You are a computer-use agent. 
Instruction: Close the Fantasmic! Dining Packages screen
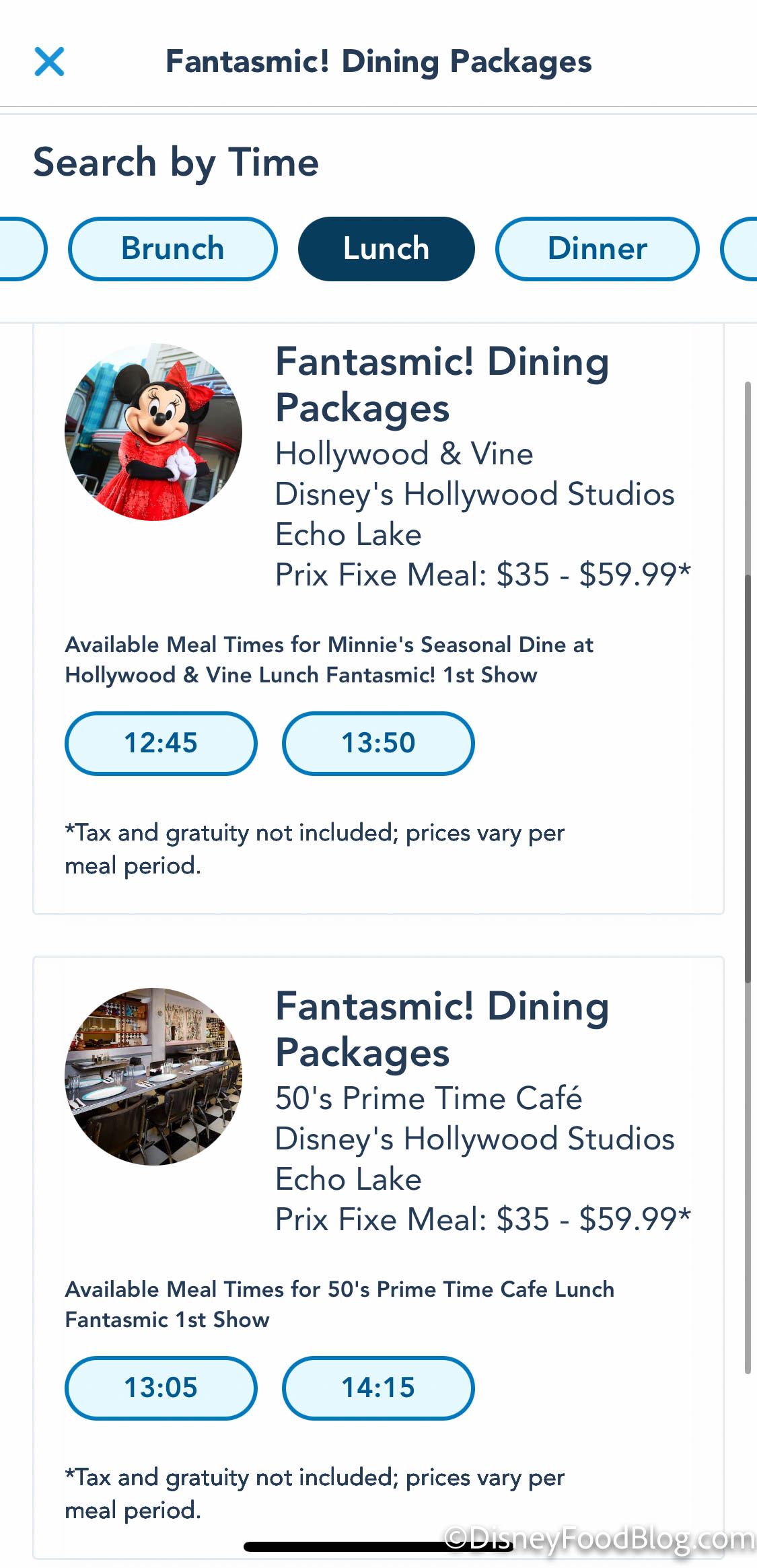click(x=49, y=62)
